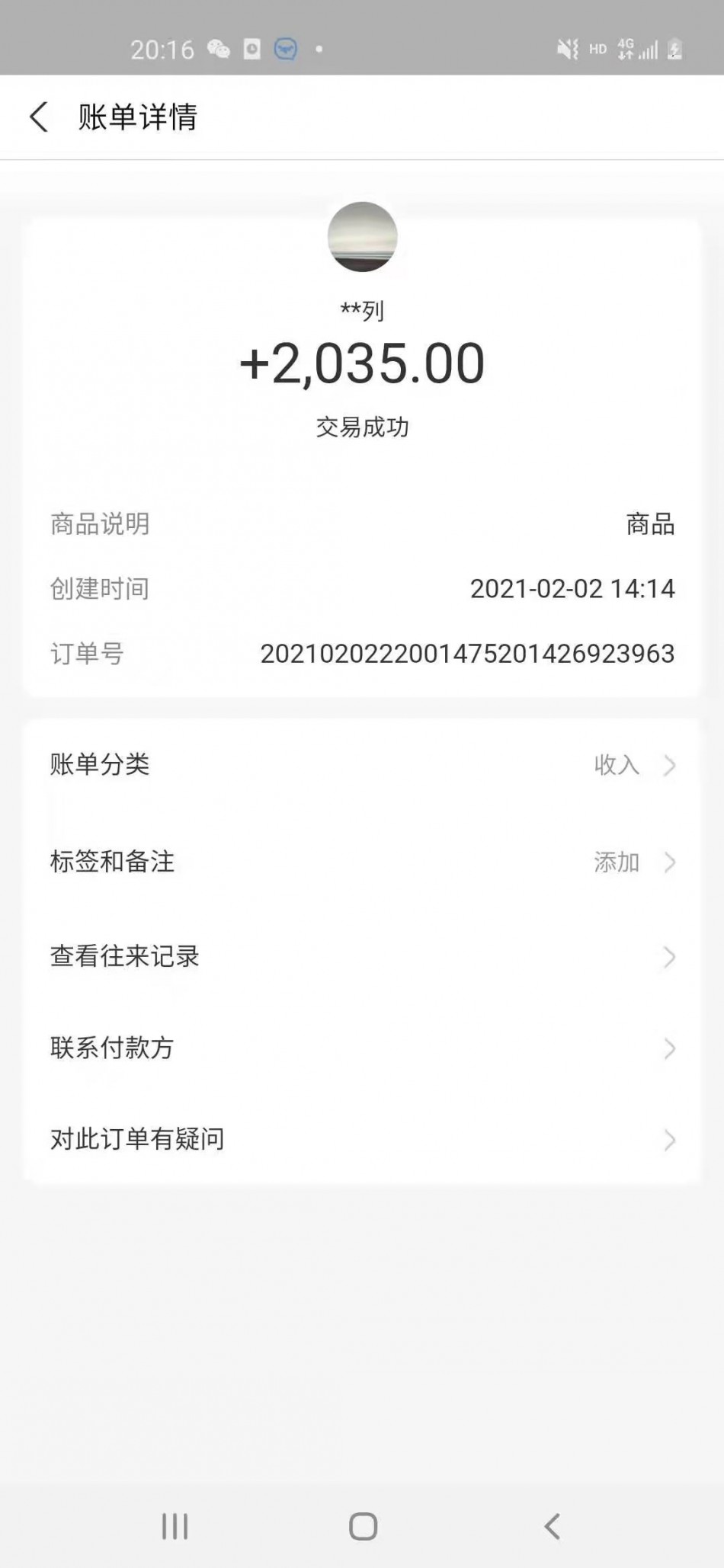Select 联系付款方
The height and width of the screenshot is (1568, 724).
362,1048
